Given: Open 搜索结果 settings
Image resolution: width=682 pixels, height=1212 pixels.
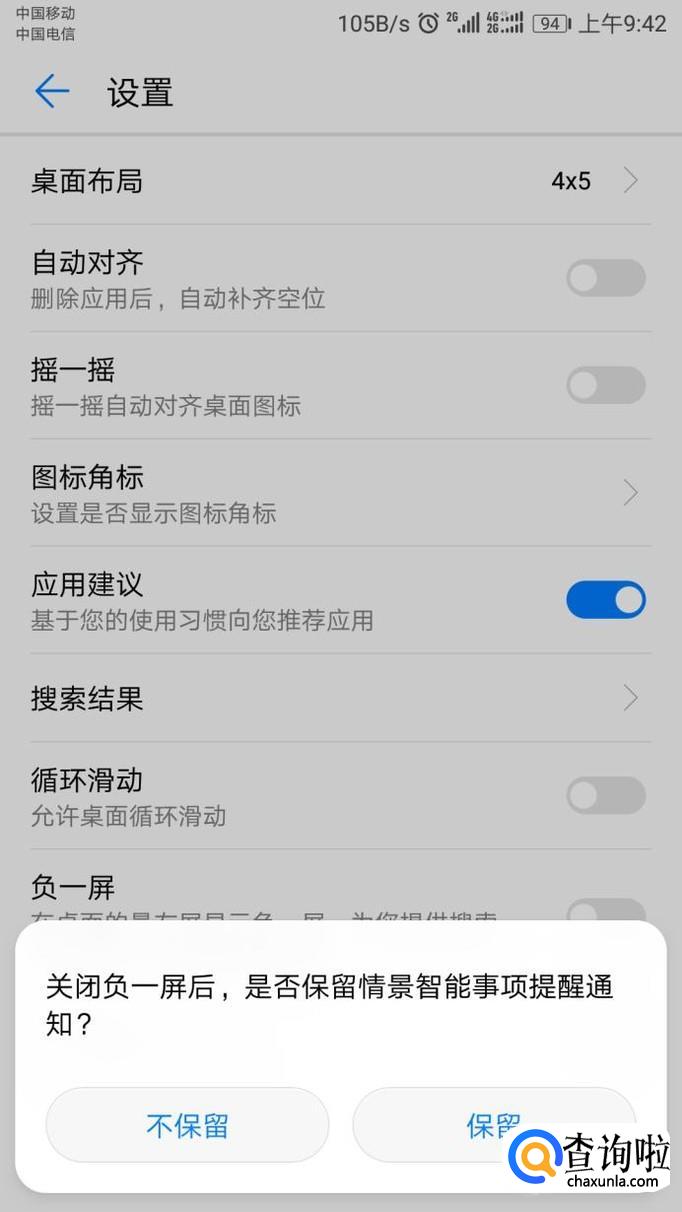Looking at the screenshot, I should (x=340, y=698).
